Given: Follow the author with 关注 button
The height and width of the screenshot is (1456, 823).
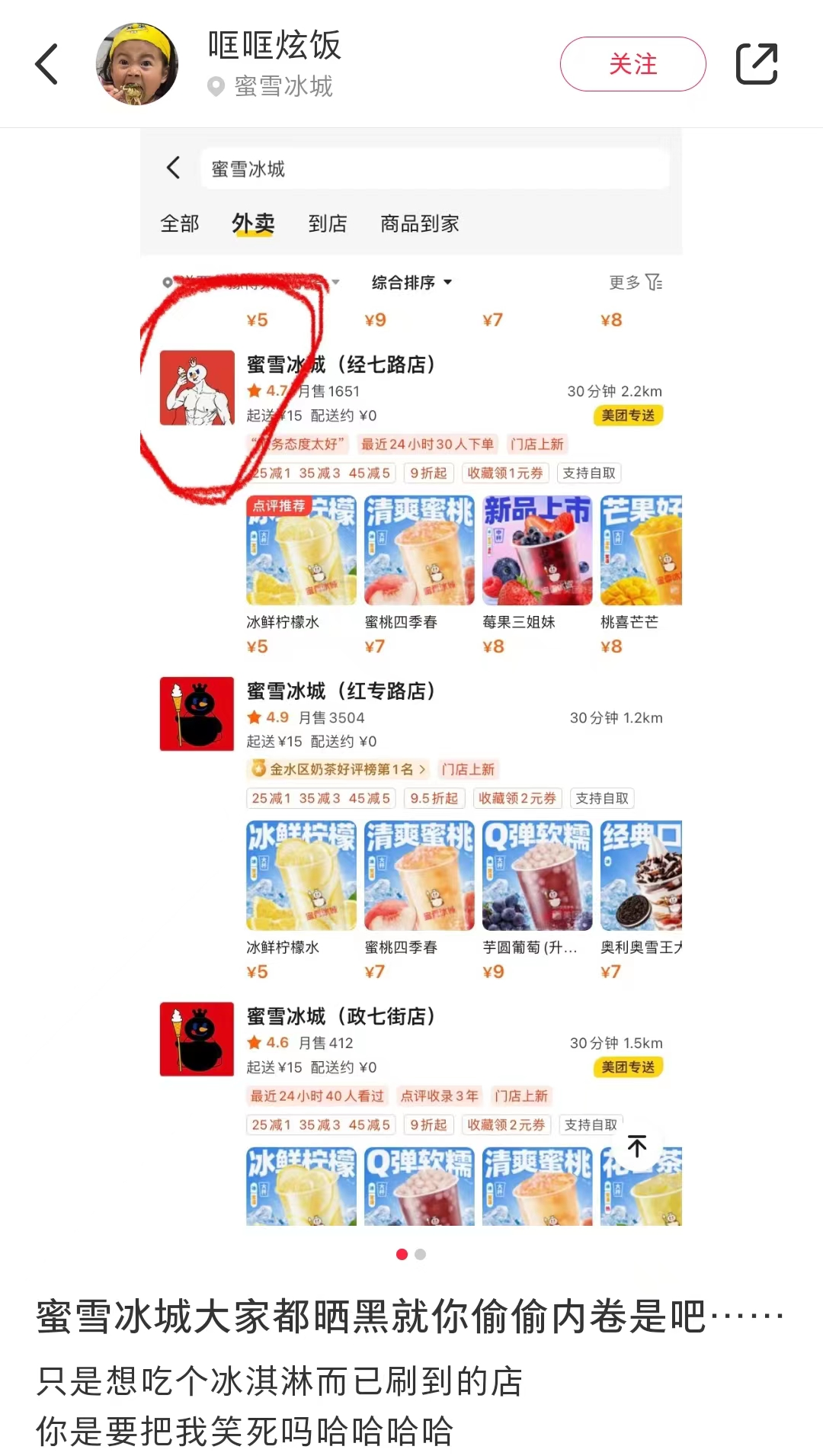Looking at the screenshot, I should pyautogui.click(x=632, y=64).
